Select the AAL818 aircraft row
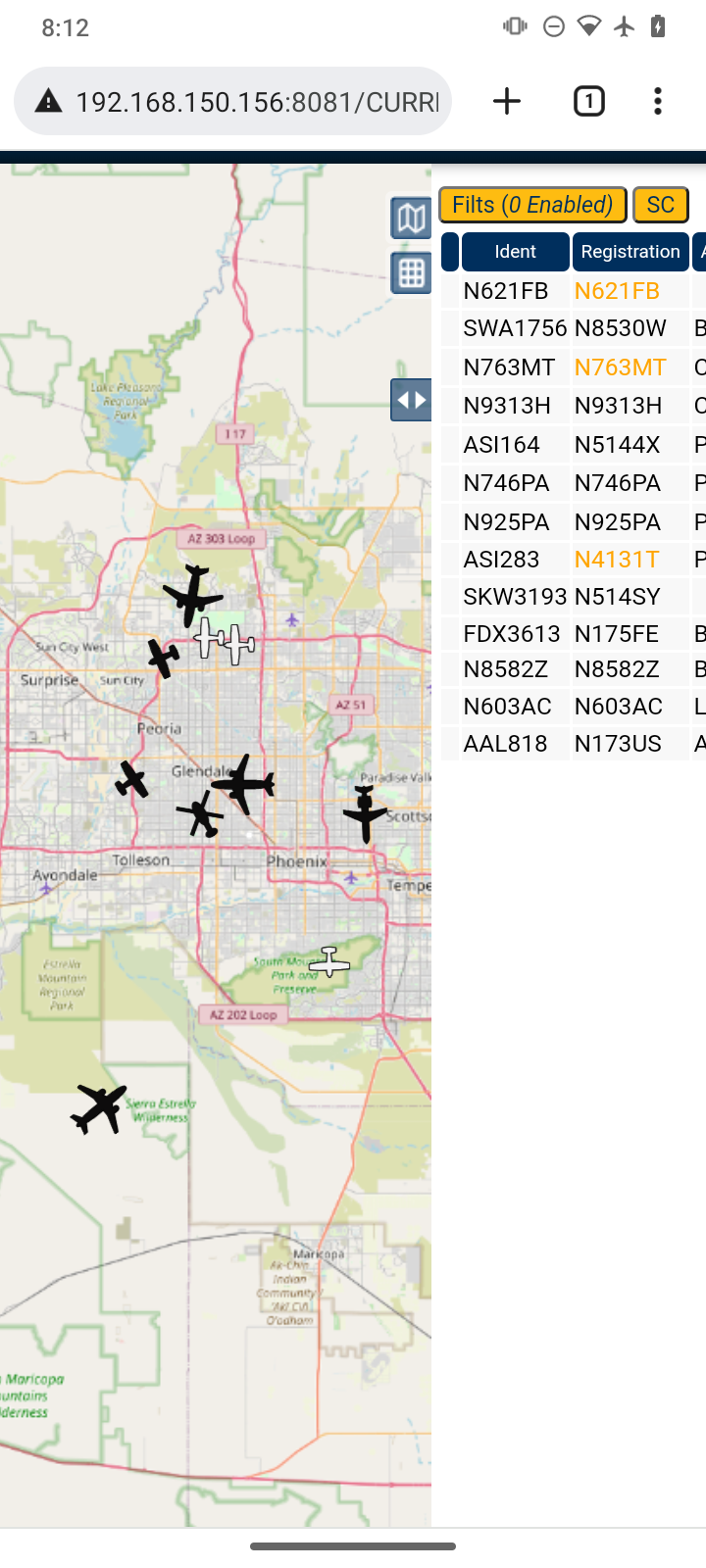This screenshot has height=1568, width=706. 573,744
